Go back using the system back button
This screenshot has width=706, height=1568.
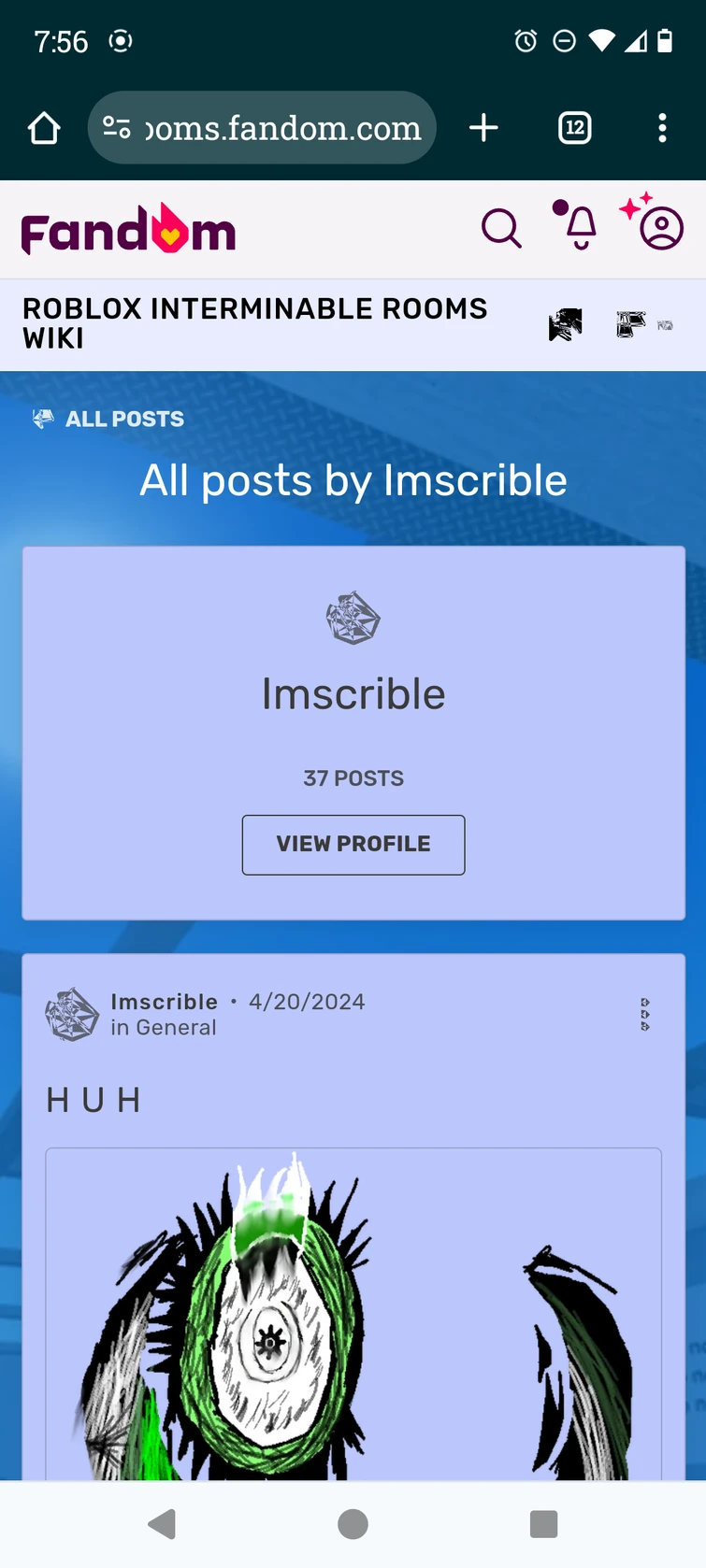click(163, 1524)
